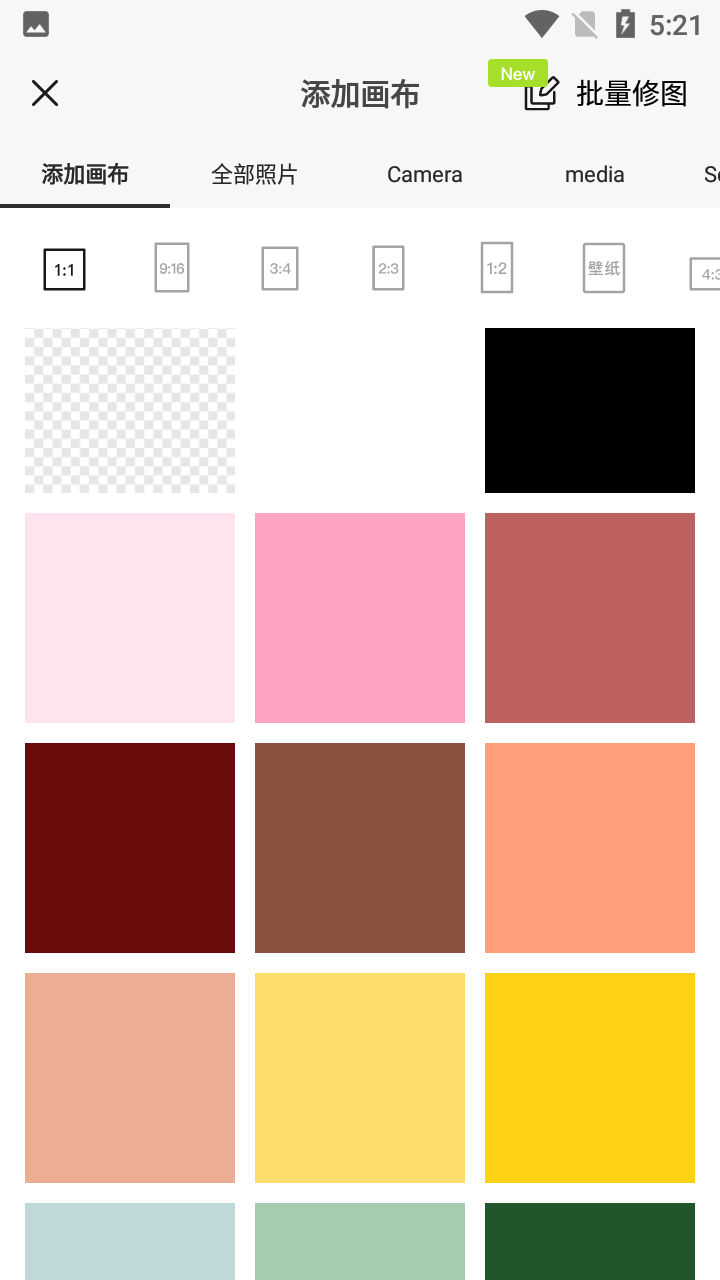
Task: Open 批量修图 batch edit
Action: [x=607, y=94]
